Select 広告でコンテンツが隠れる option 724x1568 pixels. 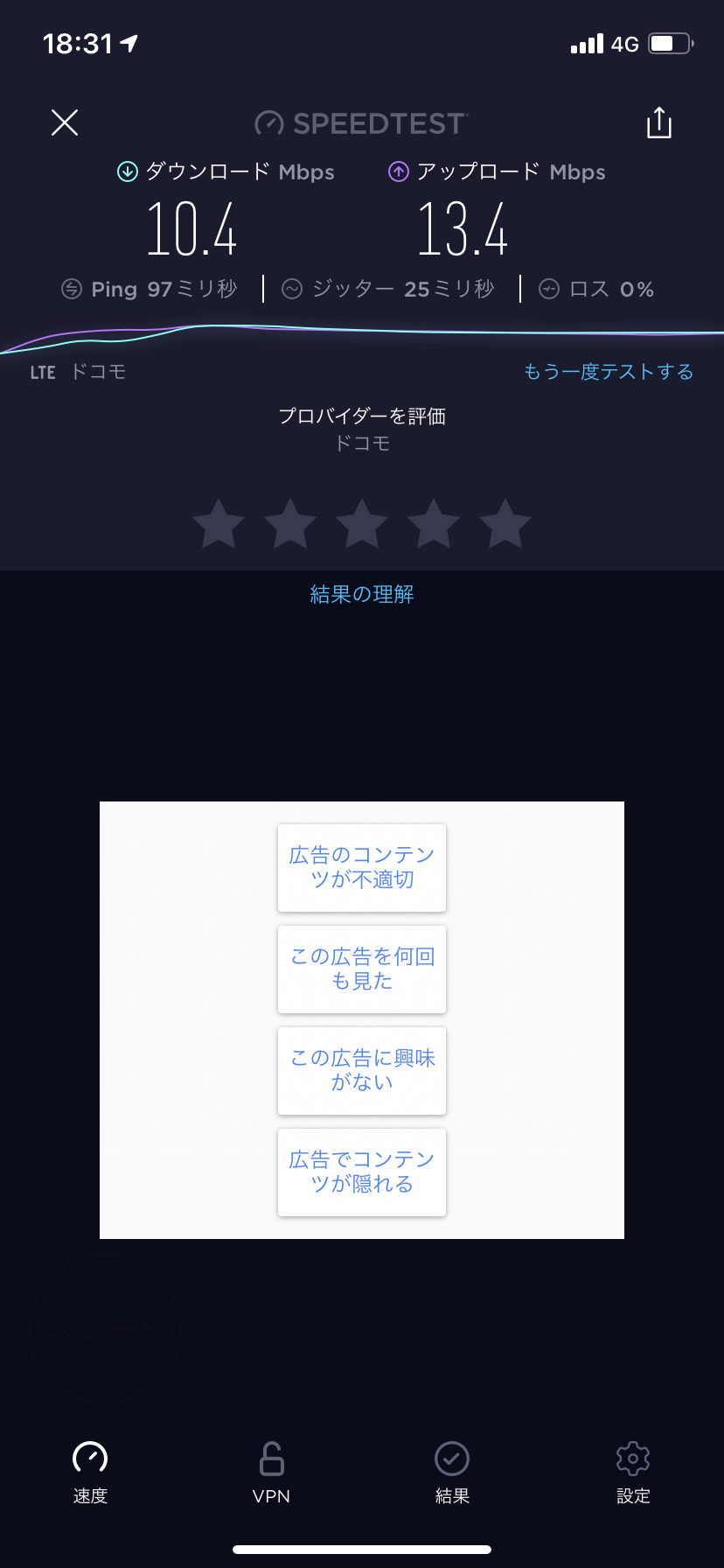362,1172
